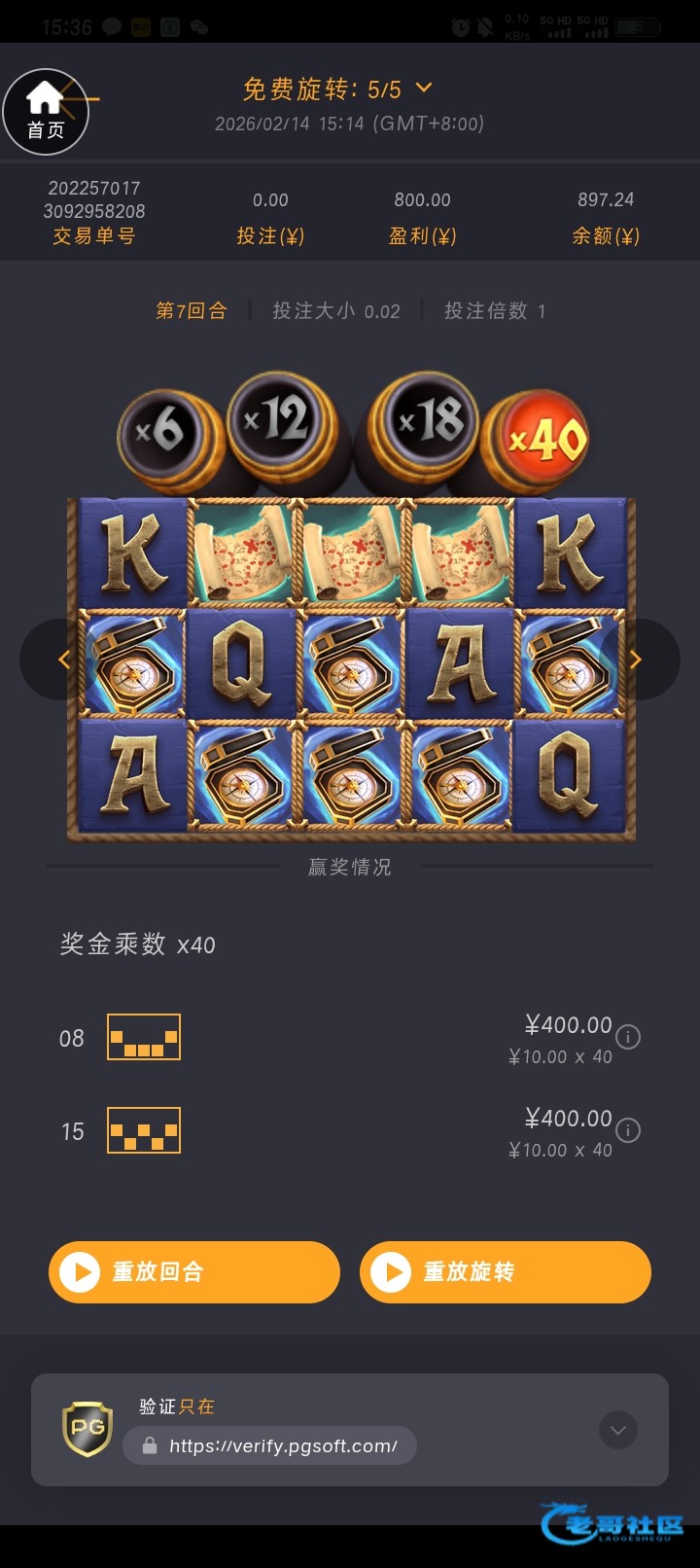
Task: Open the verify.pgsoft.com link
Action: click(x=282, y=1445)
